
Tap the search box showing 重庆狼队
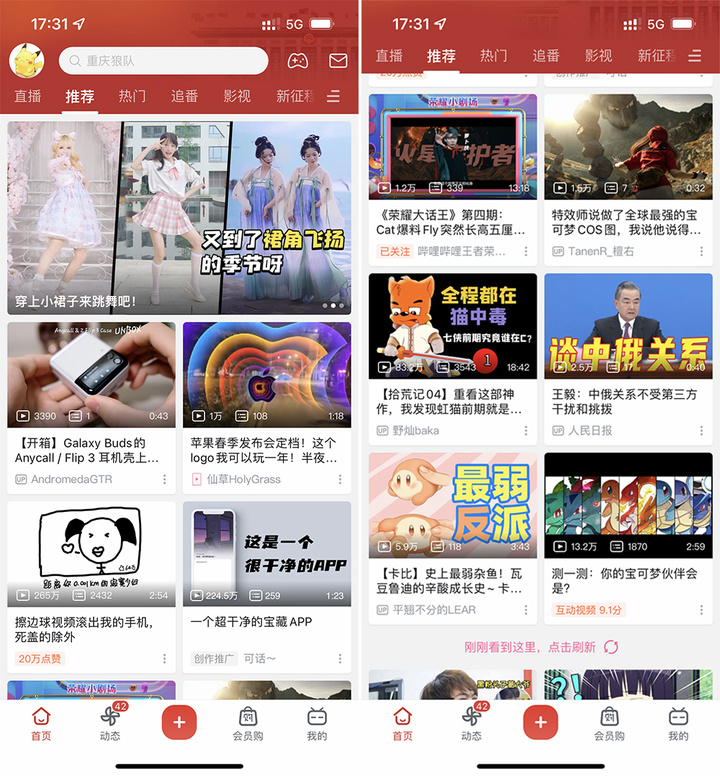(x=164, y=61)
